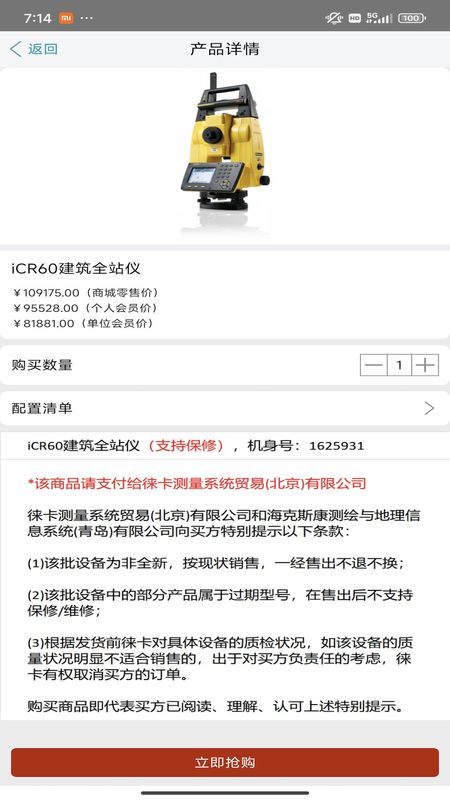450x800 pixels.
Task: Open the 配置清单 row
Action: coord(225,408)
